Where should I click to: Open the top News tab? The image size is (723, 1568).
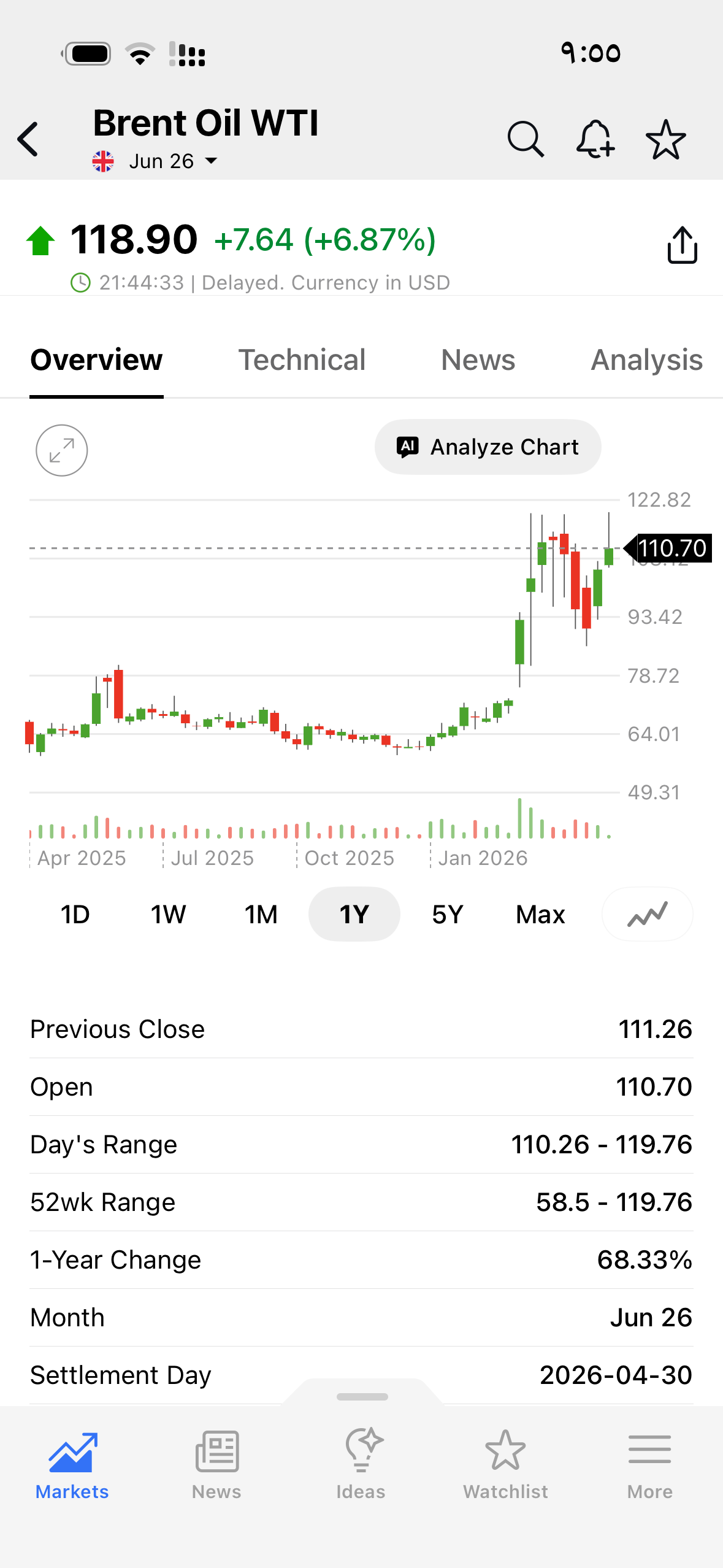(478, 360)
